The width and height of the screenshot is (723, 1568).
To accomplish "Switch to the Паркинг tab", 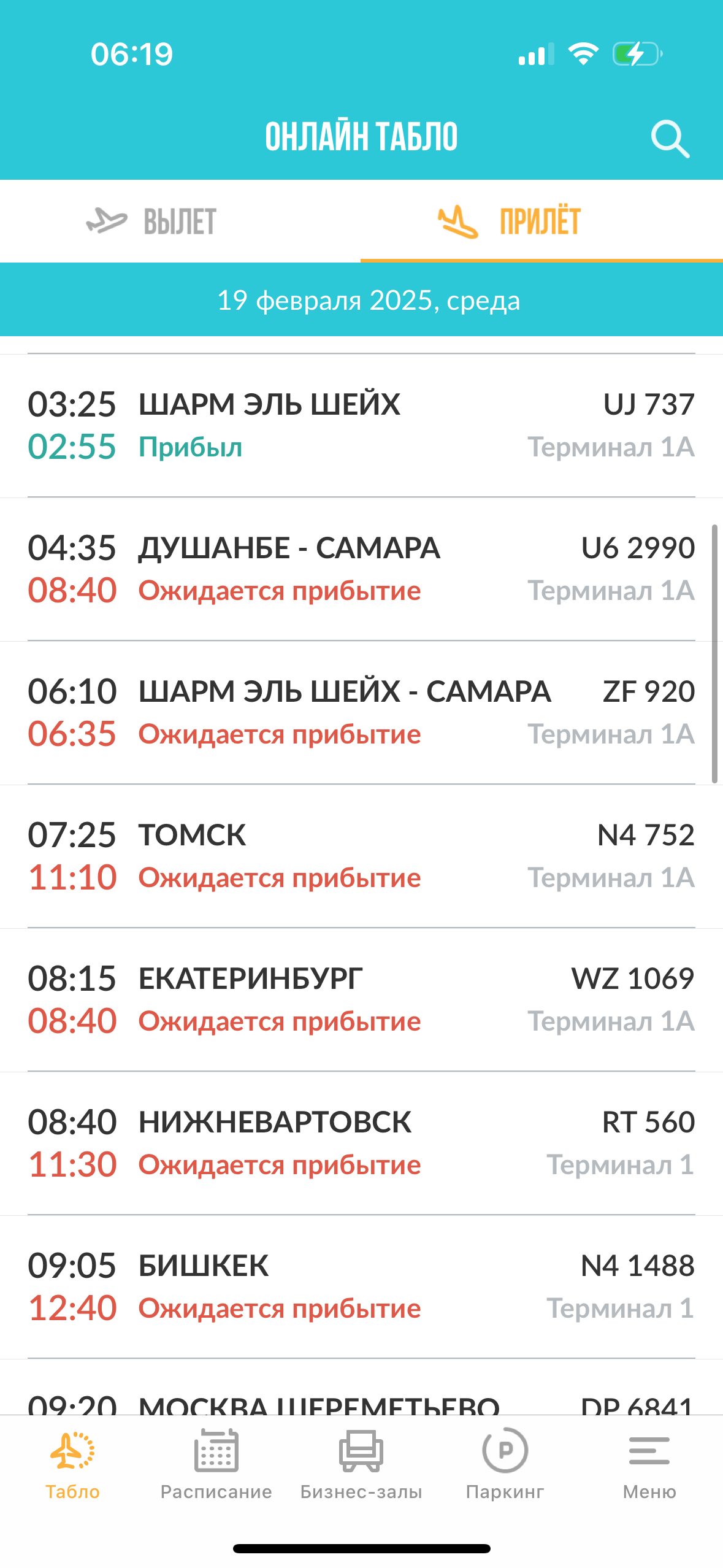I will 505,1465.
